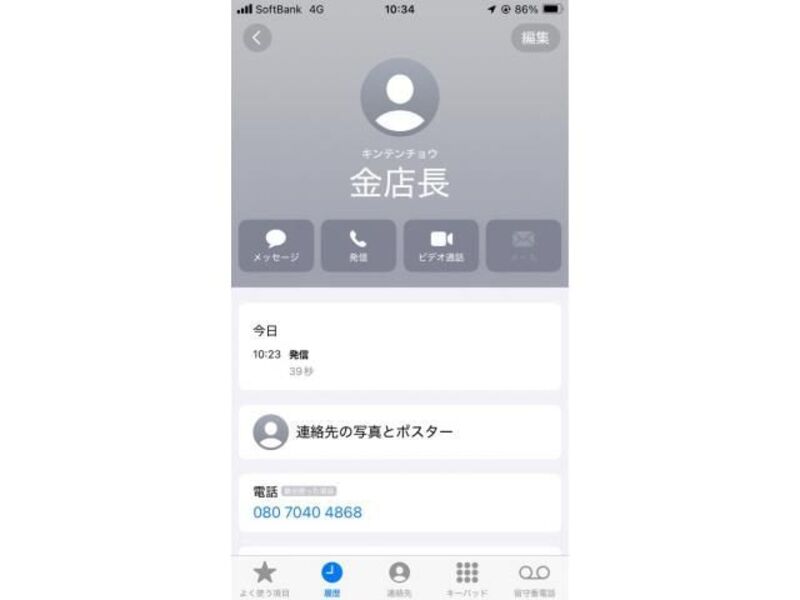Open 連絡先の写真とポスター row
800x600 pixels.
pos(399,432)
